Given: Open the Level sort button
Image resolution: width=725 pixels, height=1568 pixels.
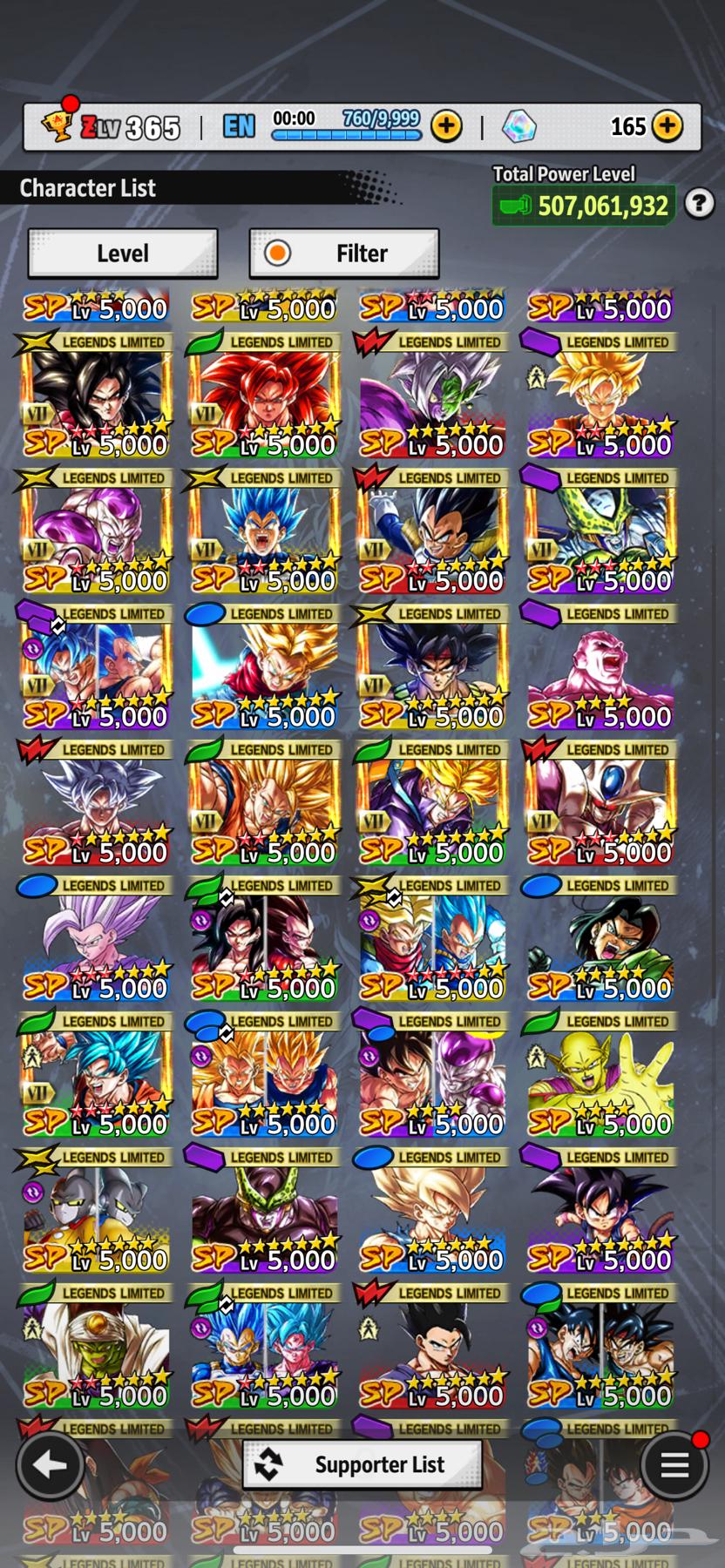Looking at the screenshot, I should [123, 253].
